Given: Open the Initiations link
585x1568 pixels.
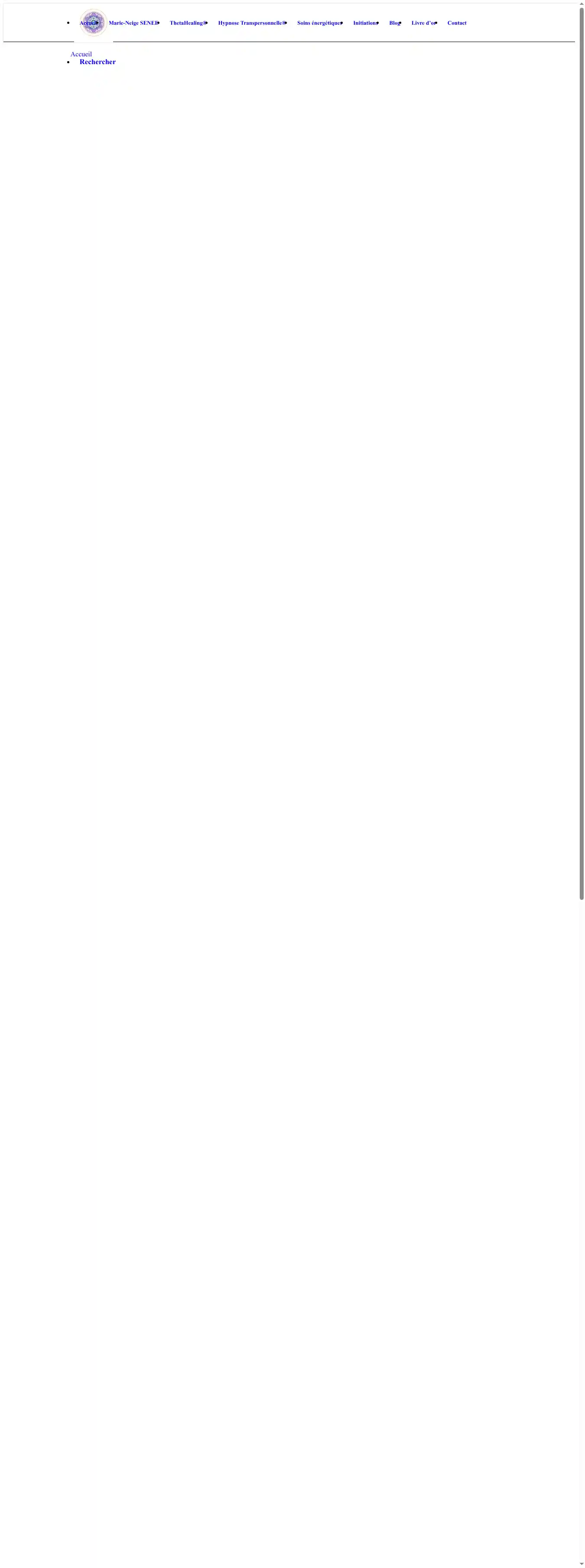Looking at the screenshot, I should [x=365, y=23].
